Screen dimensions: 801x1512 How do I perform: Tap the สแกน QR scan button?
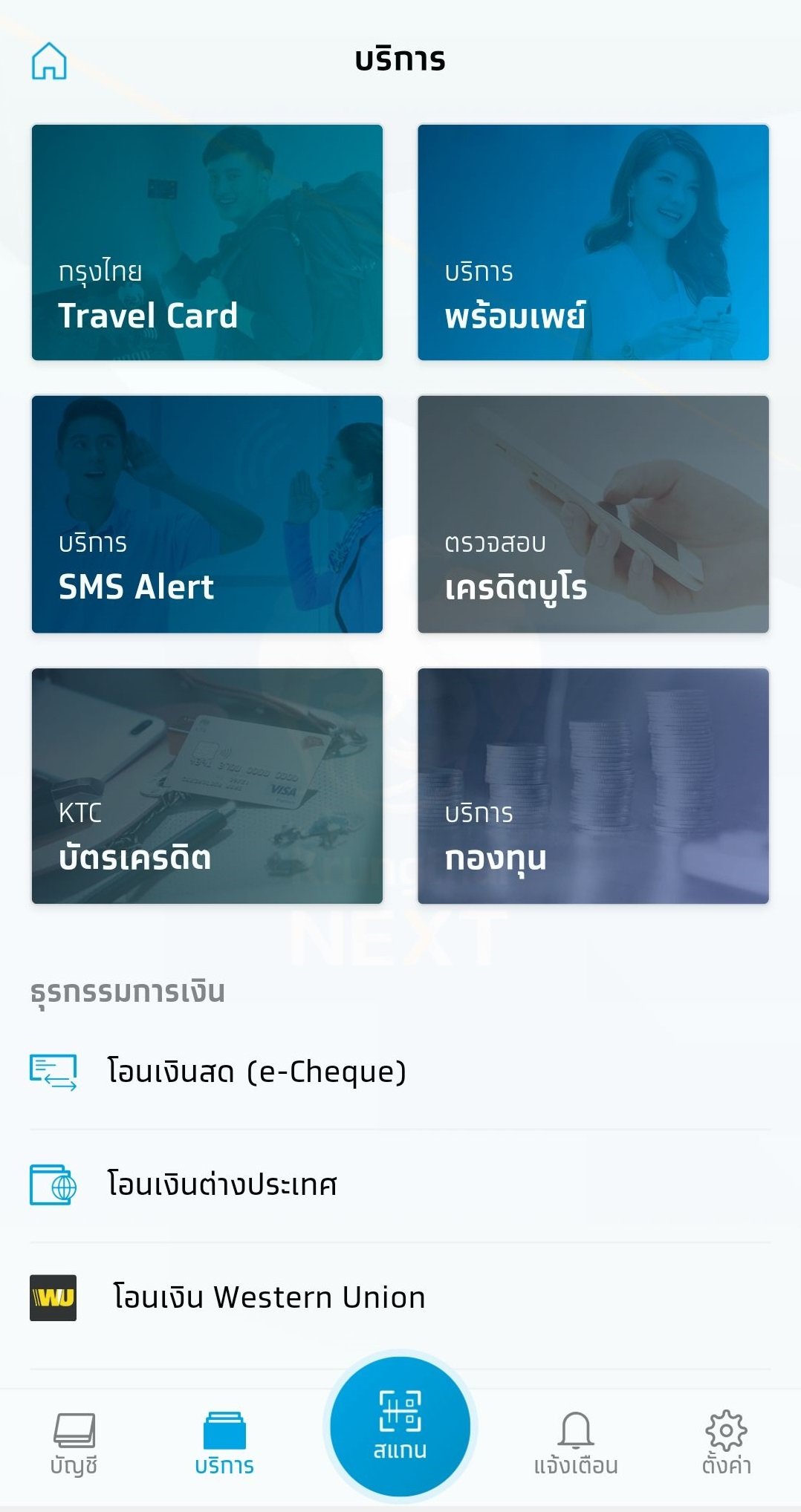400,1426
